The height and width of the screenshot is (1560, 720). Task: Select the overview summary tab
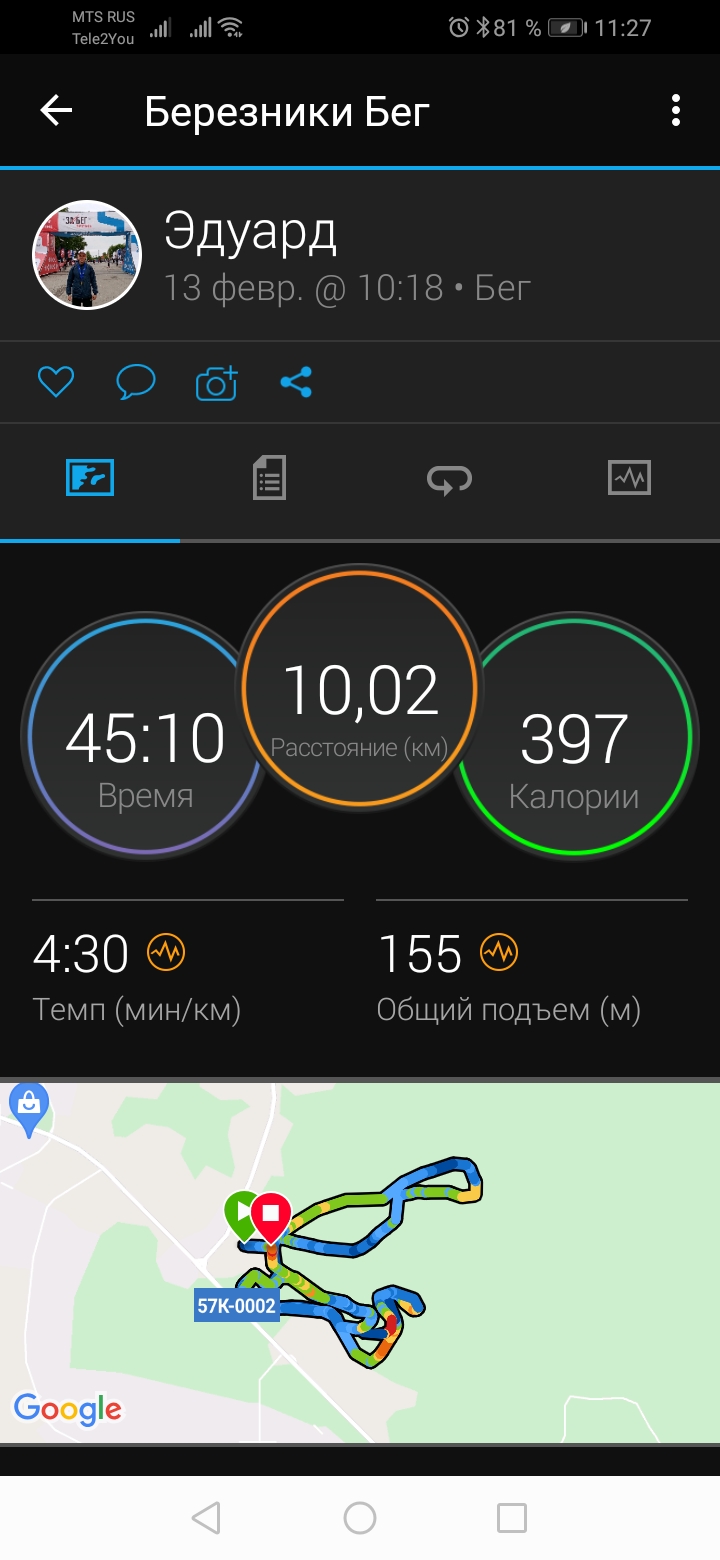90,478
